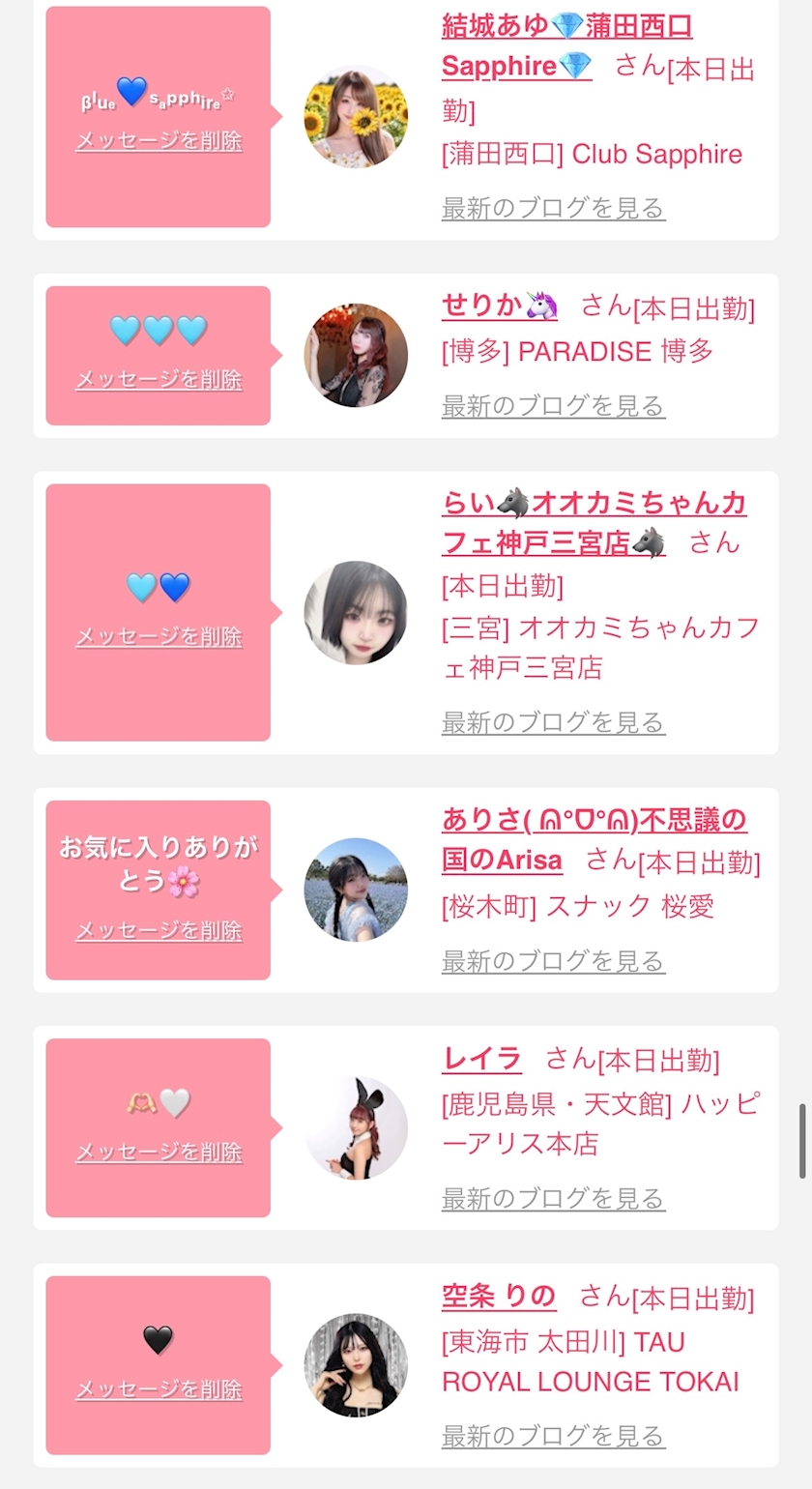Delete the Blue Sapphire message
This screenshot has width=812, height=1489.
click(159, 141)
